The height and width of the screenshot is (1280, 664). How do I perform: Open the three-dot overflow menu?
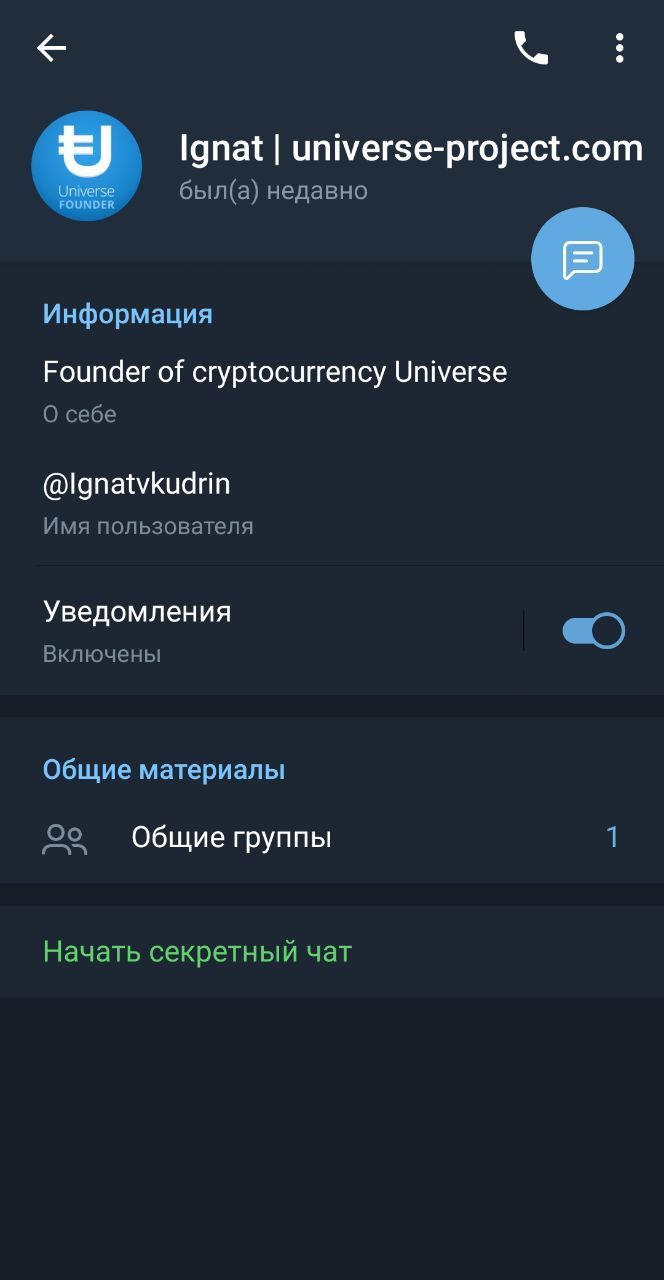coord(620,47)
